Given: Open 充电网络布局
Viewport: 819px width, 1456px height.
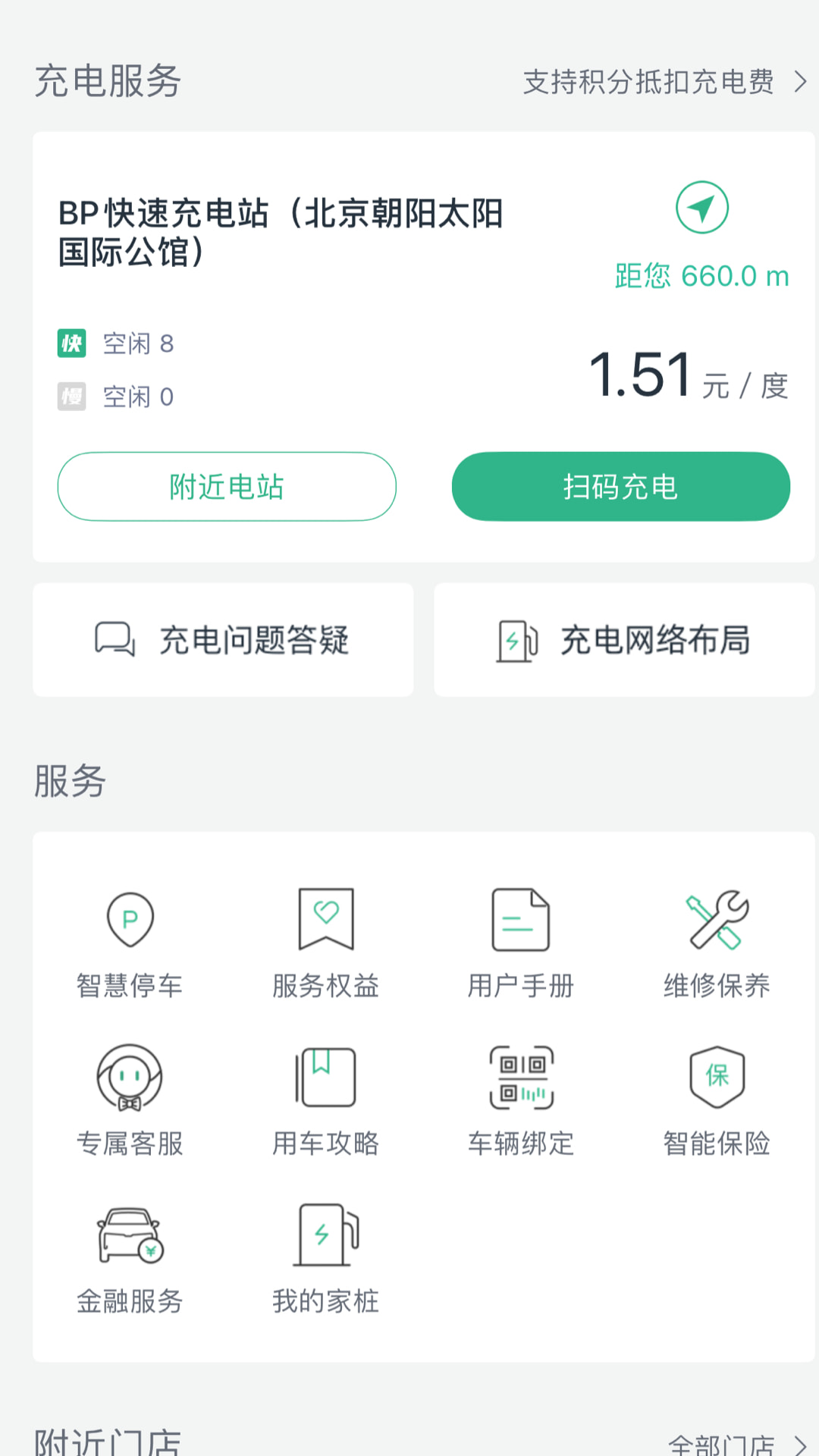Looking at the screenshot, I should [623, 640].
